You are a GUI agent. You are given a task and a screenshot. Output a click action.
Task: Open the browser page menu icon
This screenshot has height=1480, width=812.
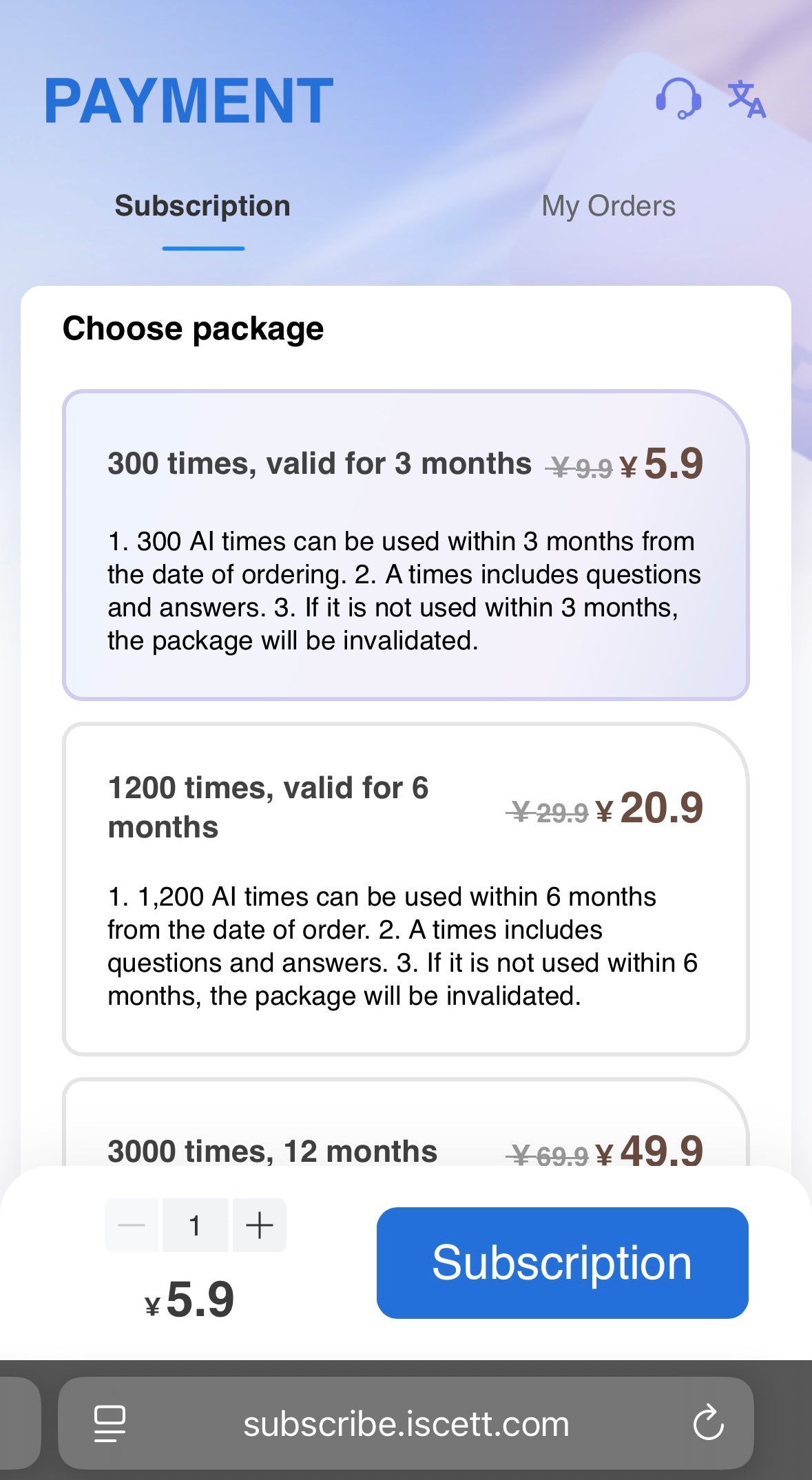tap(110, 1424)
